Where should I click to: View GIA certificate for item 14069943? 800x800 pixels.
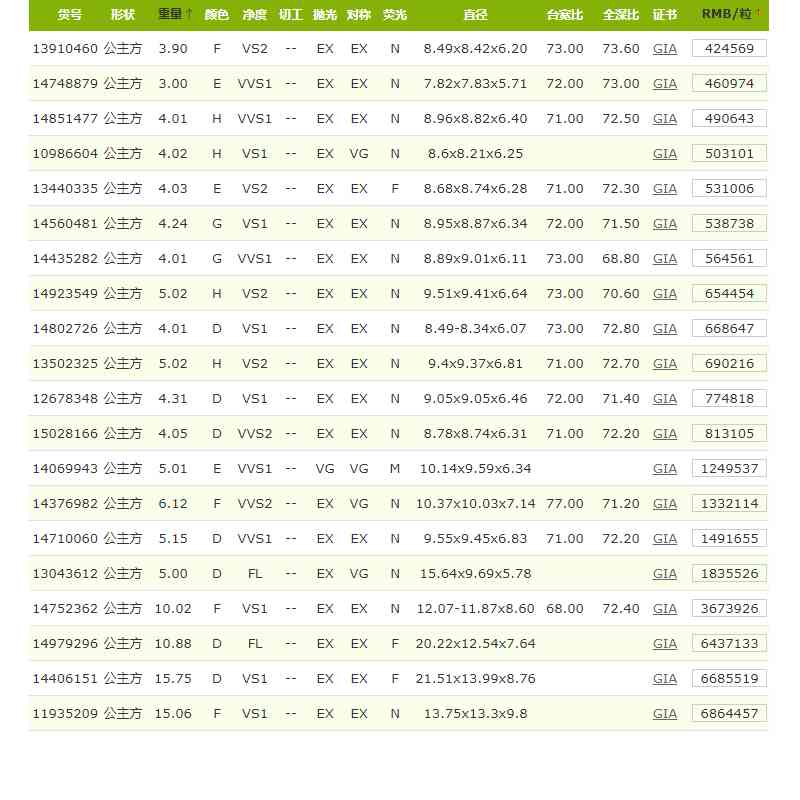click(x=665, y=468)
